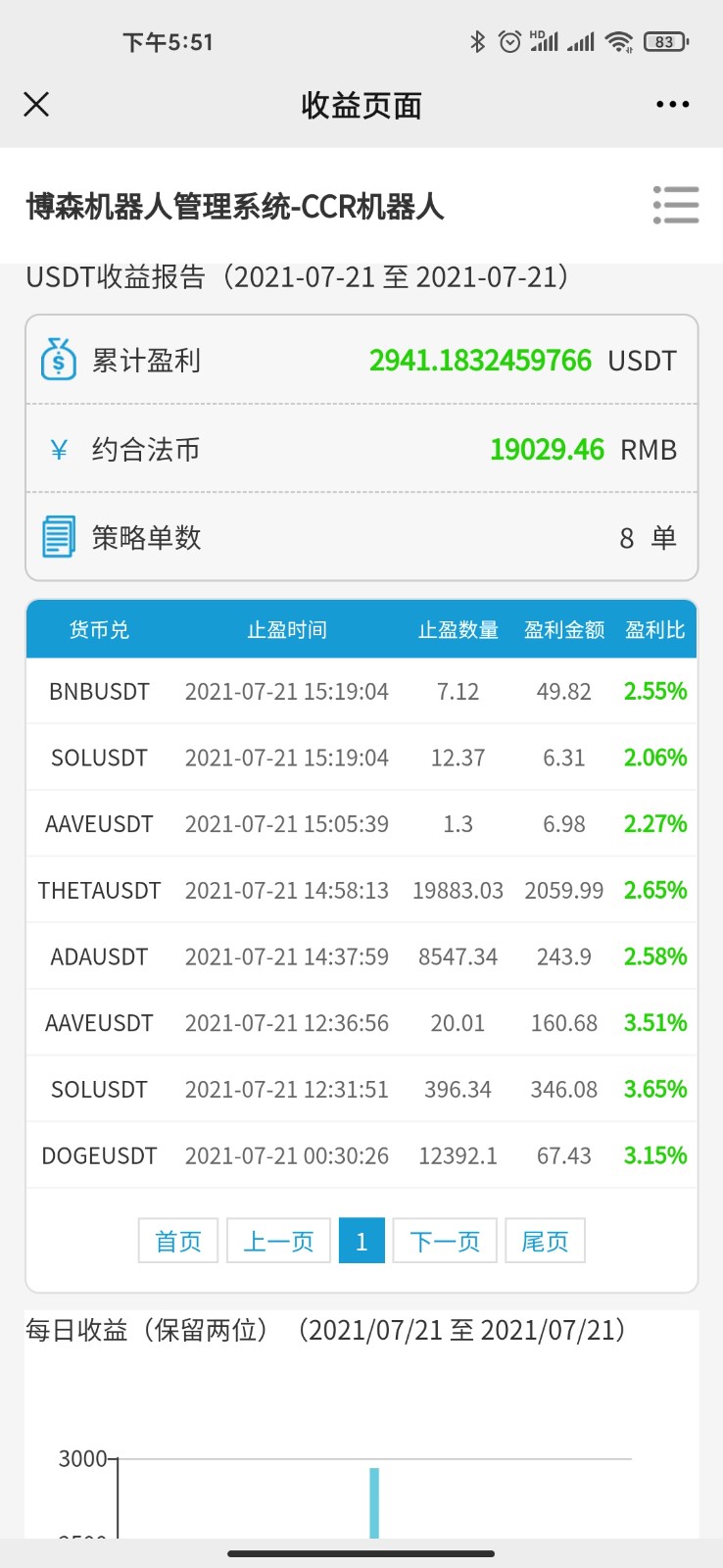
Task: Close the 收益页面 web page
Action: tap(36, 104)
